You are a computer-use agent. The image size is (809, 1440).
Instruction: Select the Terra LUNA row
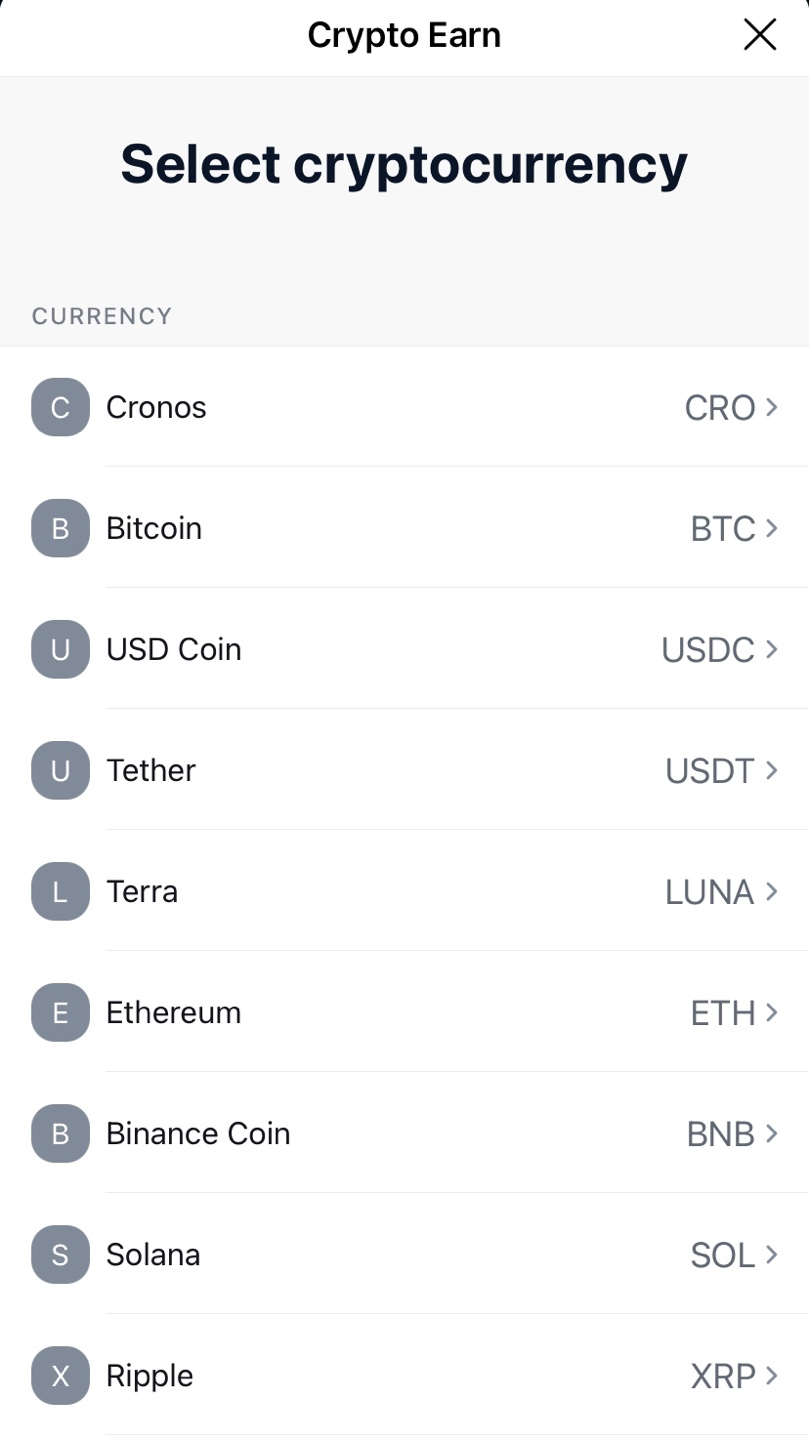tap(404, 891)
